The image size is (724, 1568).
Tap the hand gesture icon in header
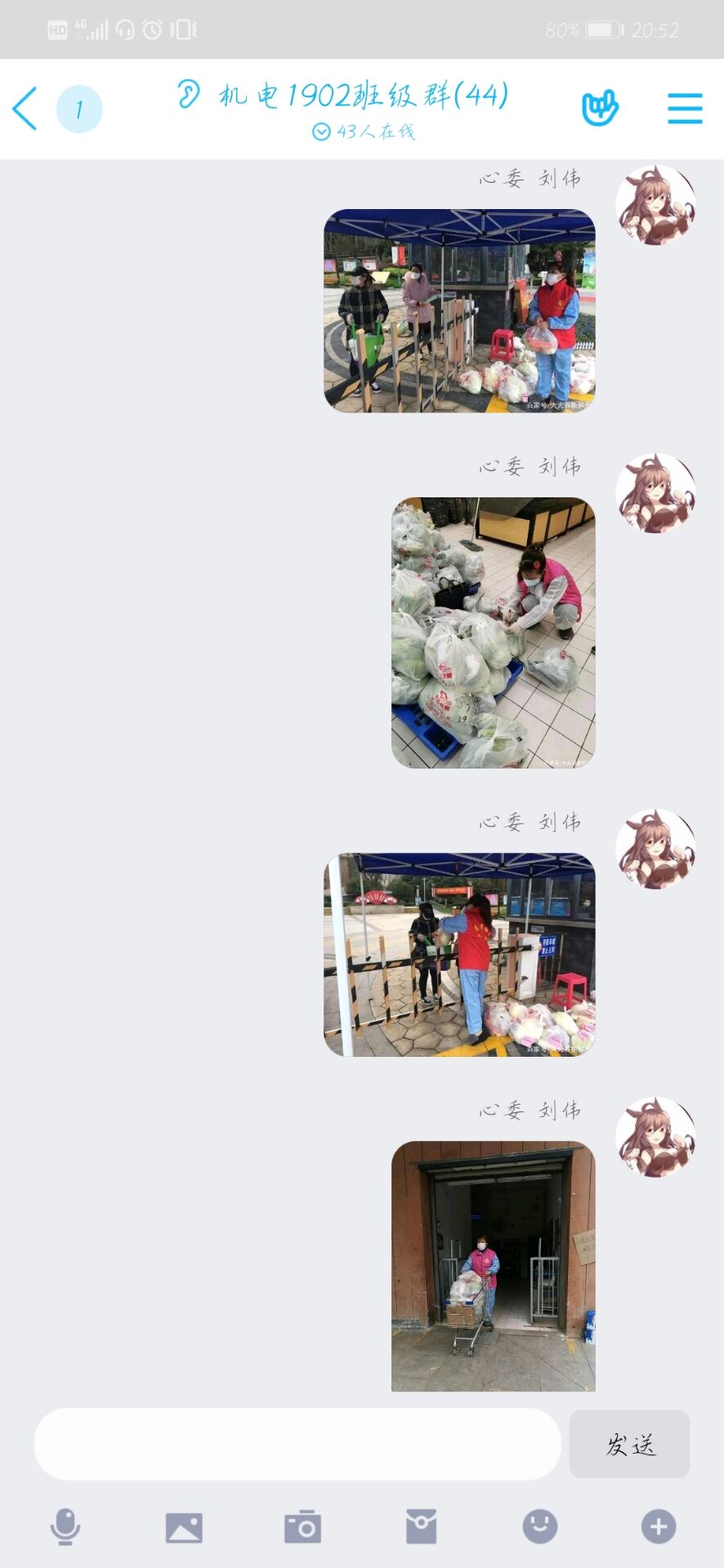click(600, 109)
